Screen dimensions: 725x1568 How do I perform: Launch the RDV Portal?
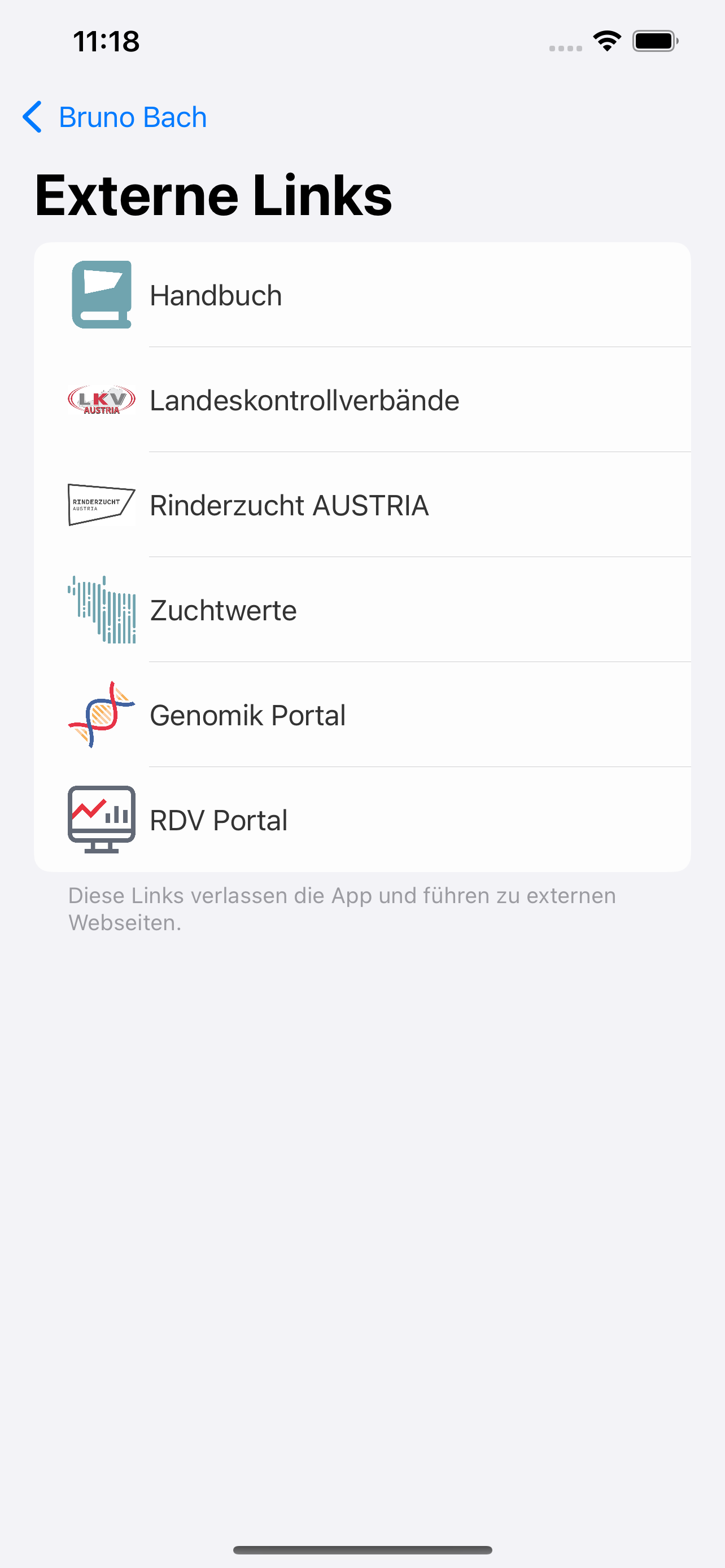(362, 820)
